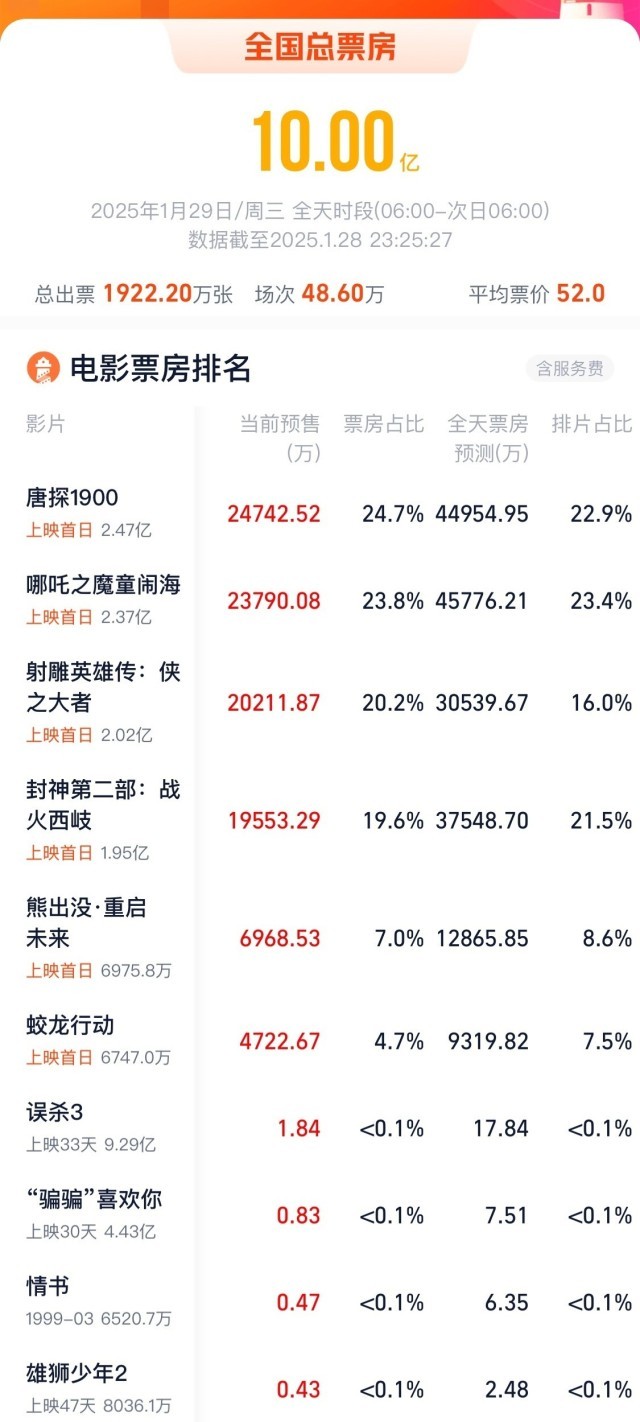Toggle the 含服务费 chip
Viewport: 640px width, 1422px height.
coord(570,369)
